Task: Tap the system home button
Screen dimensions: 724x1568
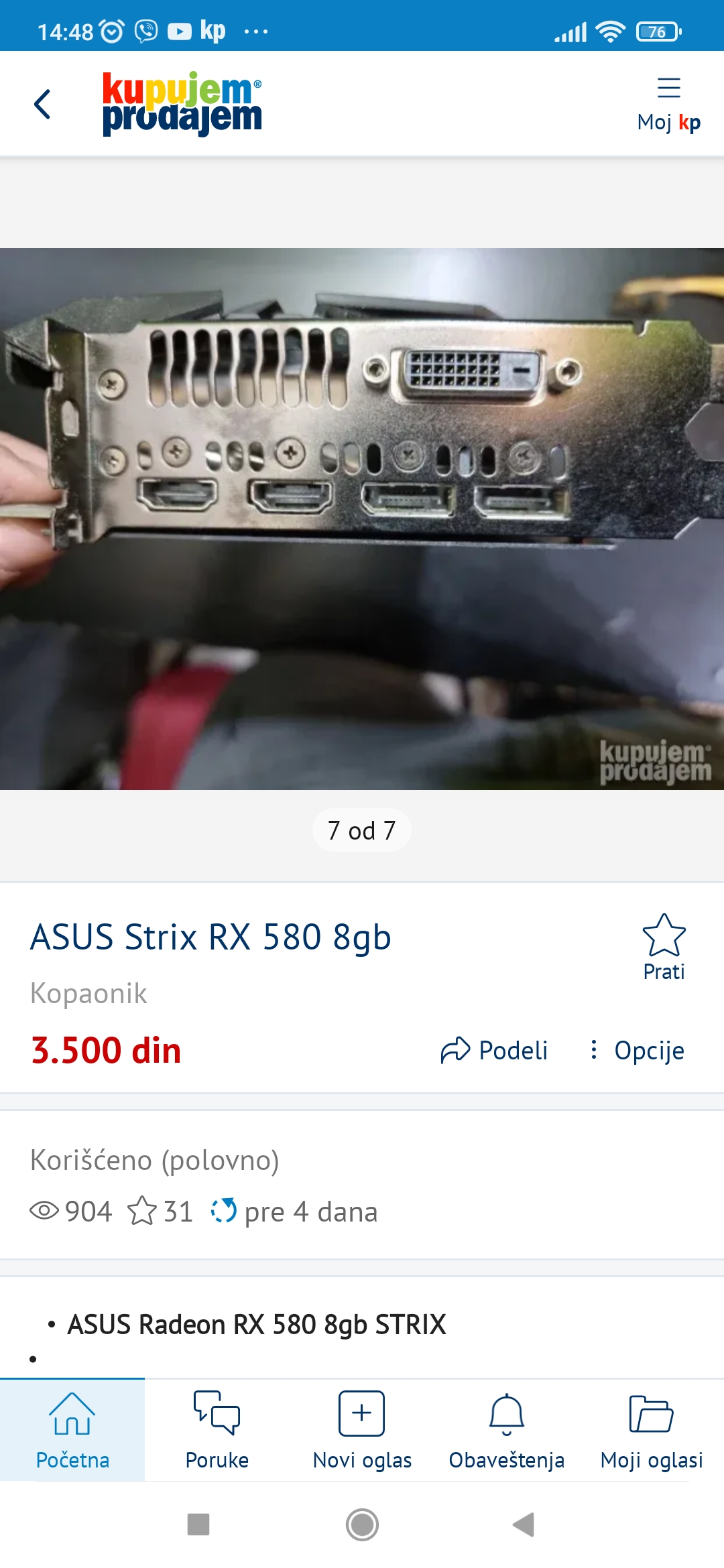Action: [362, 1524]
